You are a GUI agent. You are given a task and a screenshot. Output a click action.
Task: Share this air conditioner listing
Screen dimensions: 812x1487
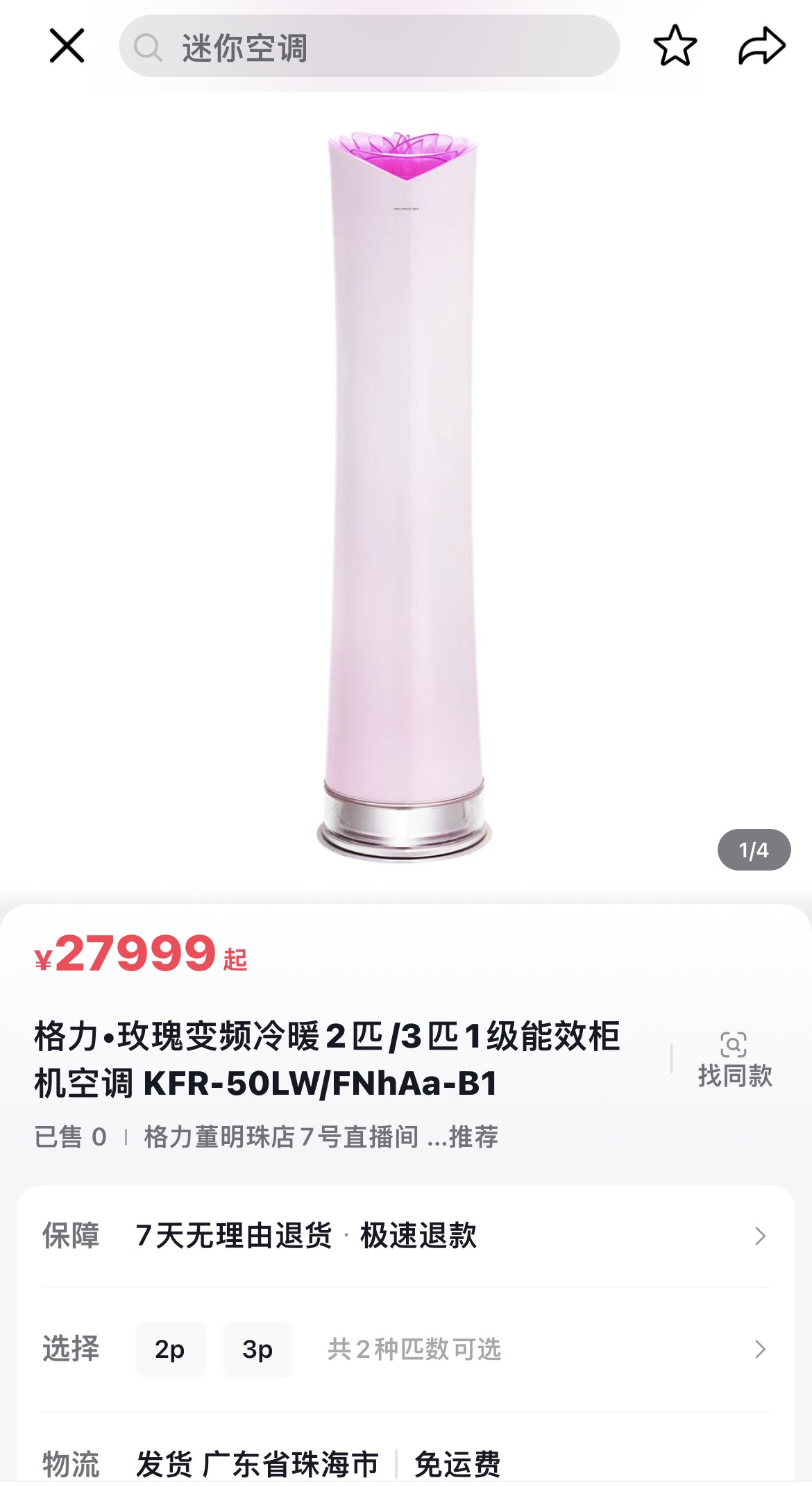click(761, 46)
